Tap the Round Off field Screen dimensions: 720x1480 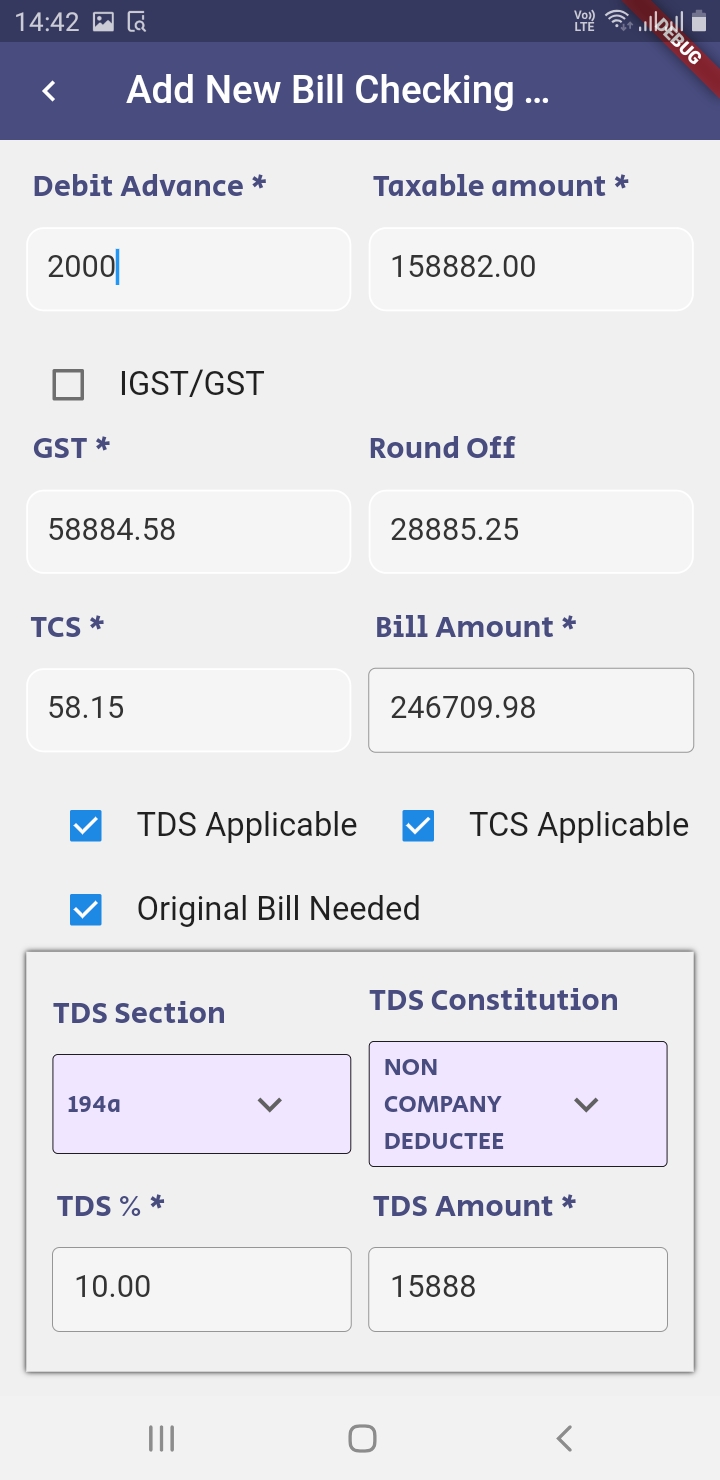(531, 531)
